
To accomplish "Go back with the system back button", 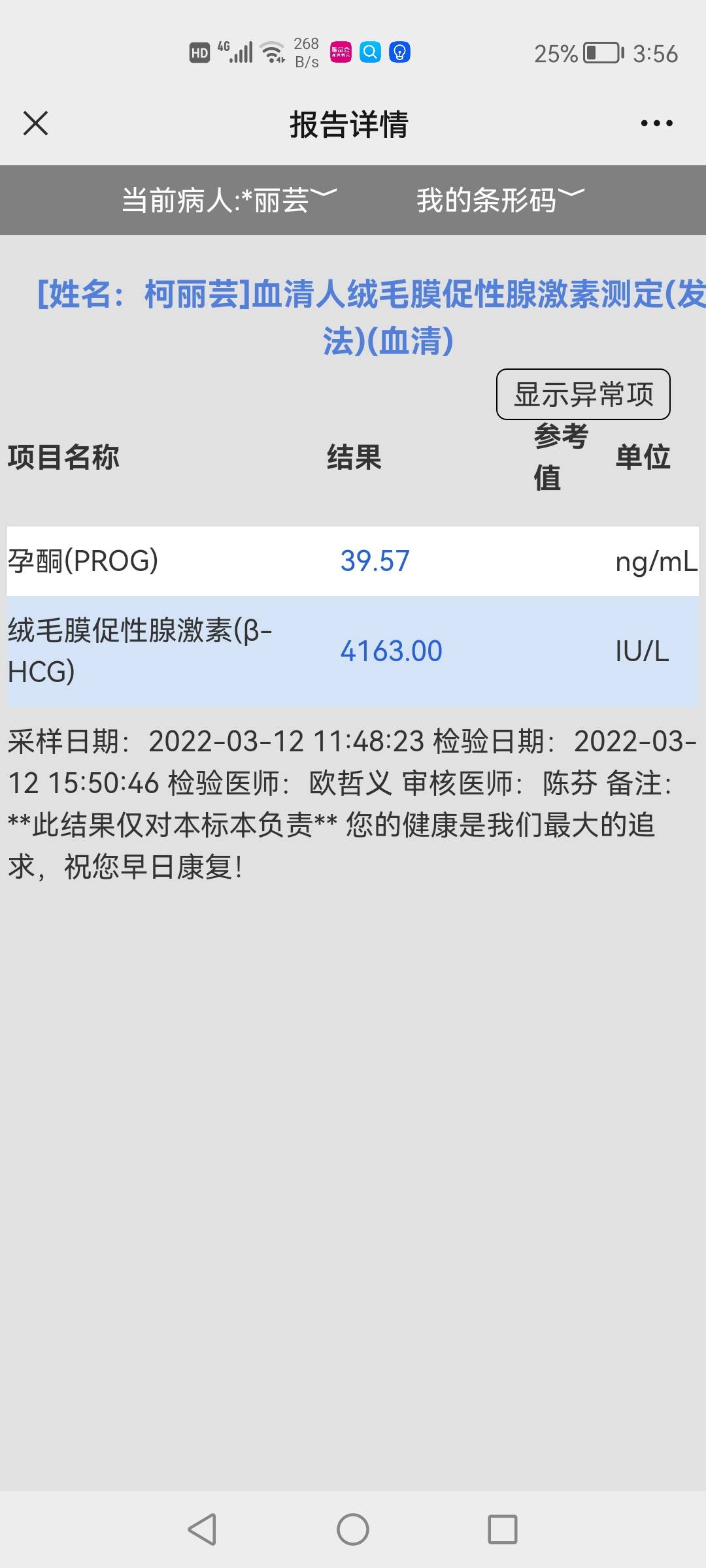I will pyautogui.click(x=202, y=1529).
